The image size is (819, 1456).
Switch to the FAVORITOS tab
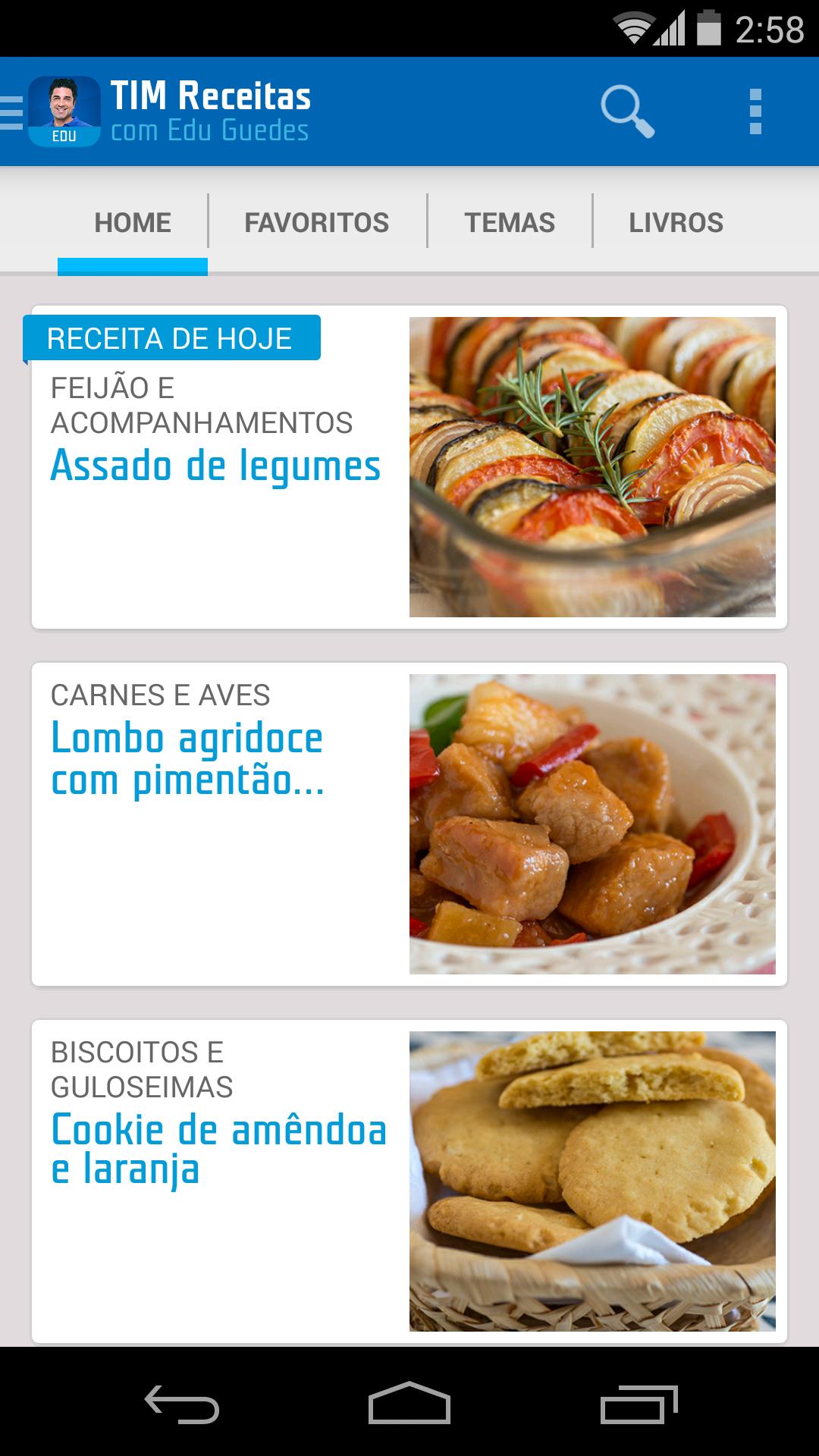(317, 222)
